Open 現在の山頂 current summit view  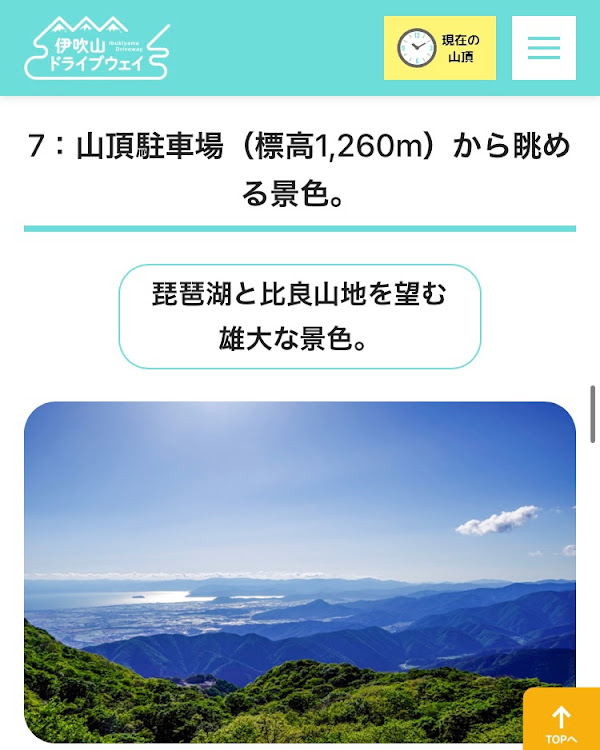tap(439, 48)
